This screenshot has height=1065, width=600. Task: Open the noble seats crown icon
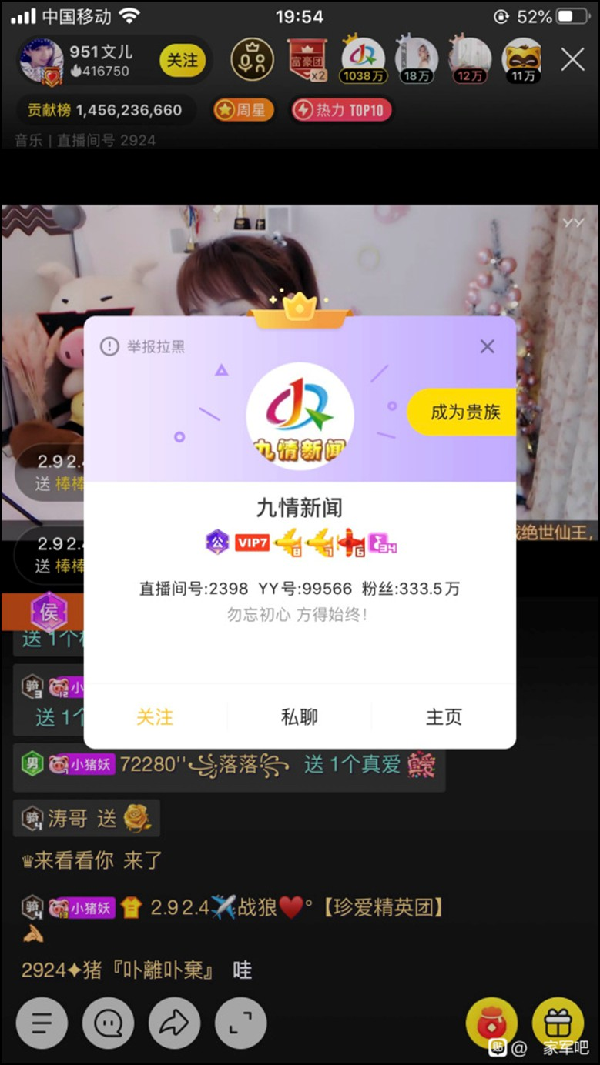[x=252, y=60]
